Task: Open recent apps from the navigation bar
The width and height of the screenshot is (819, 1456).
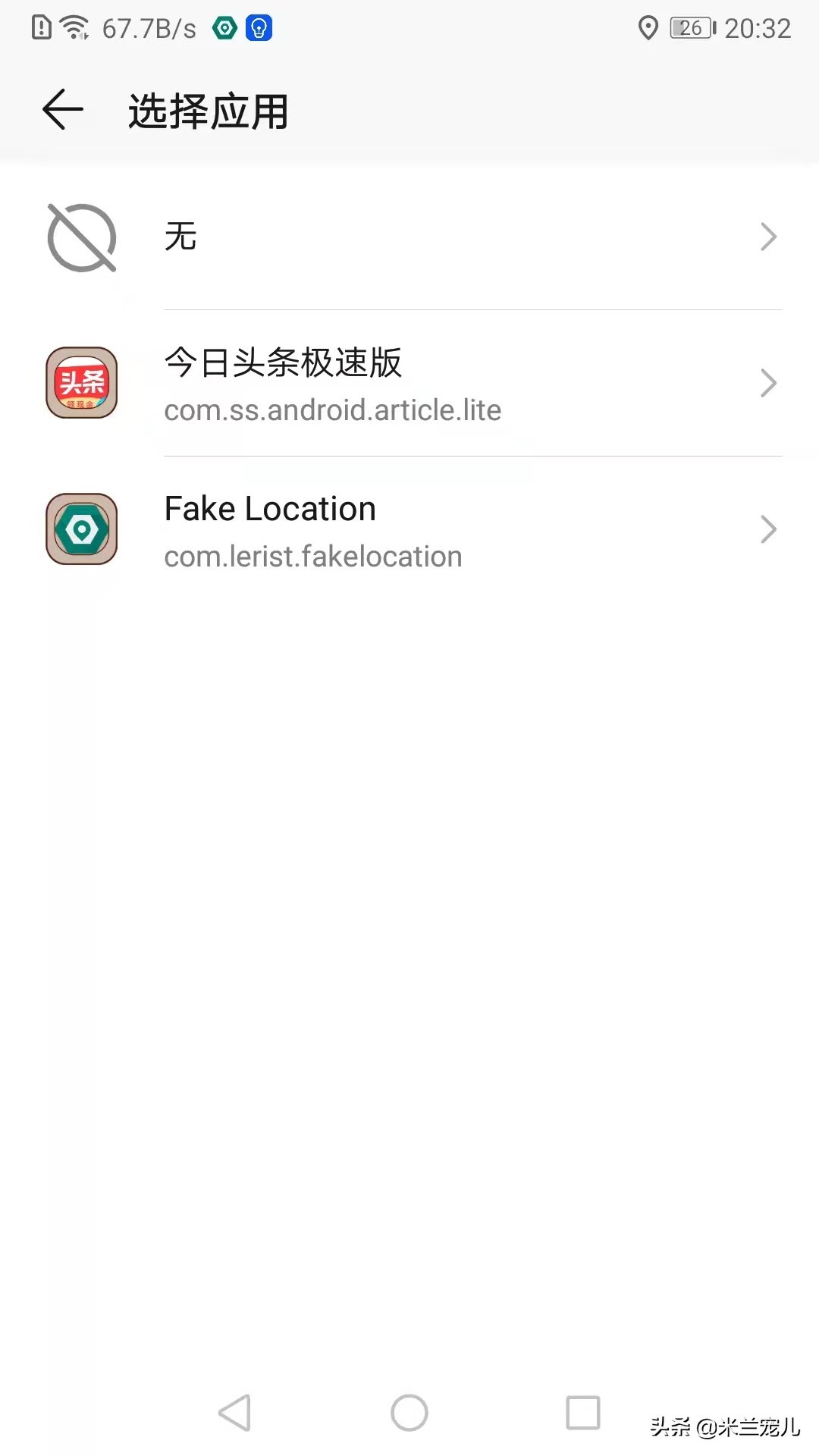Action: (x=582, y=1412)
